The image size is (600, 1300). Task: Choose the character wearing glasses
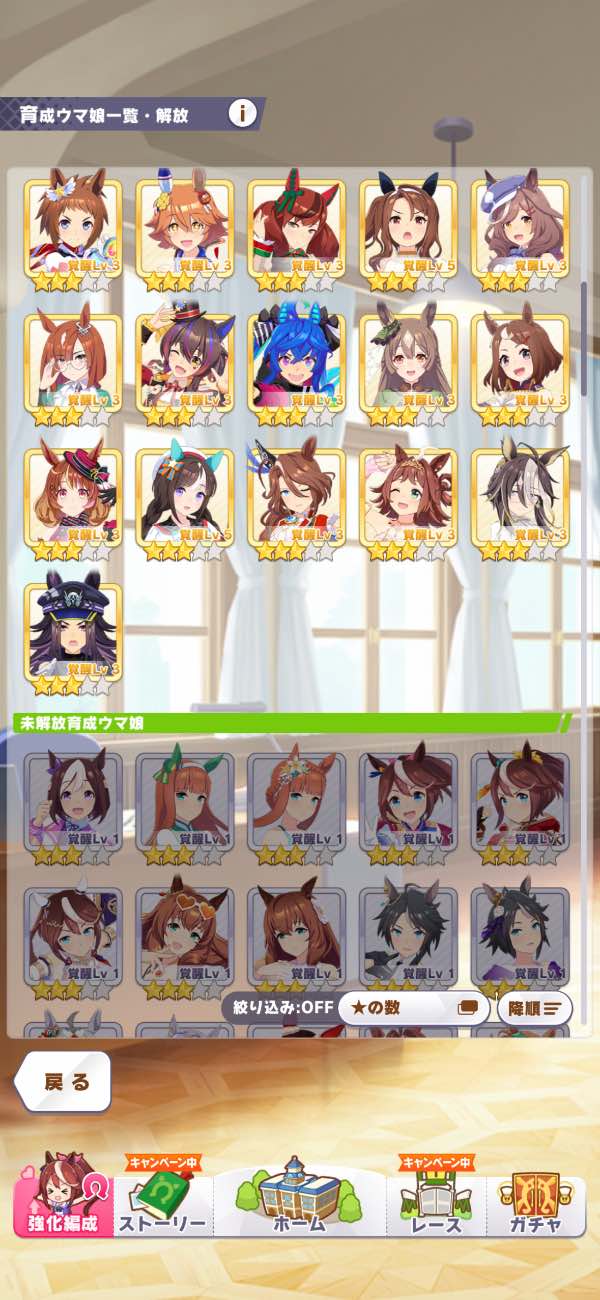[73, 363]
